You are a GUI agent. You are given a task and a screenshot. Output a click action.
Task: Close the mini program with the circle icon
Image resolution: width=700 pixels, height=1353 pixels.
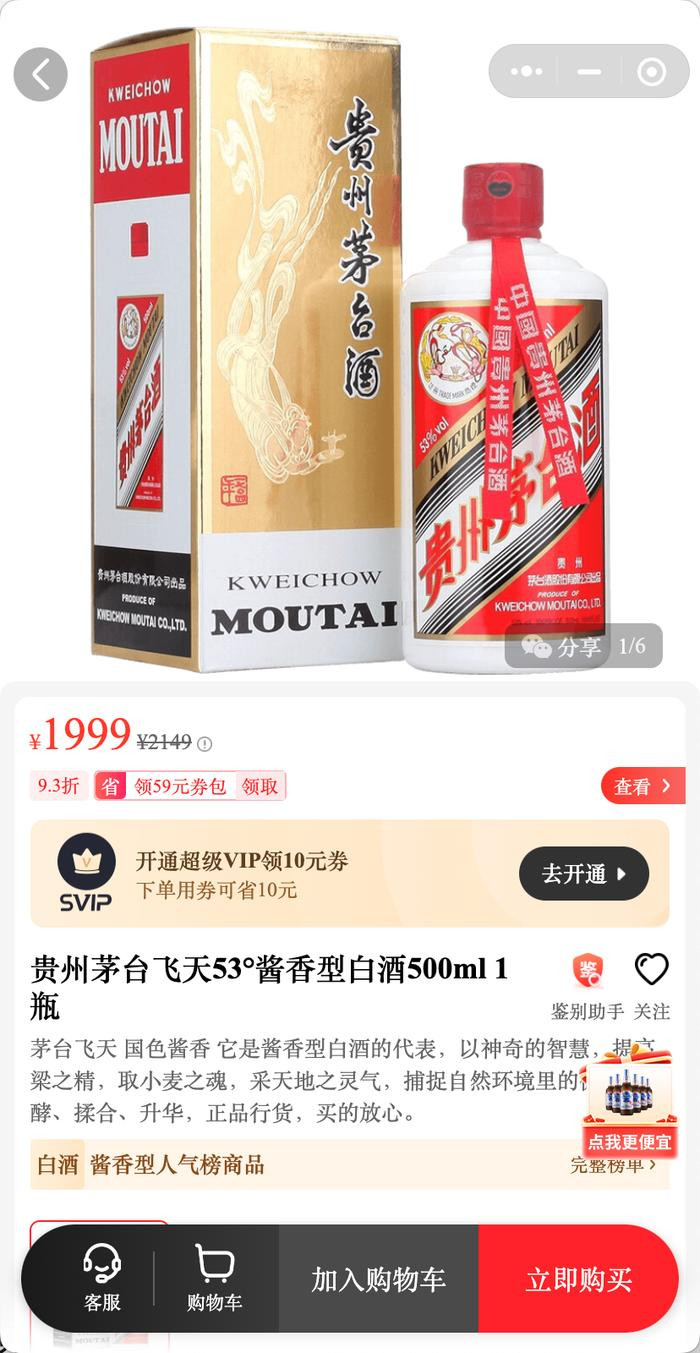(652, 72)
